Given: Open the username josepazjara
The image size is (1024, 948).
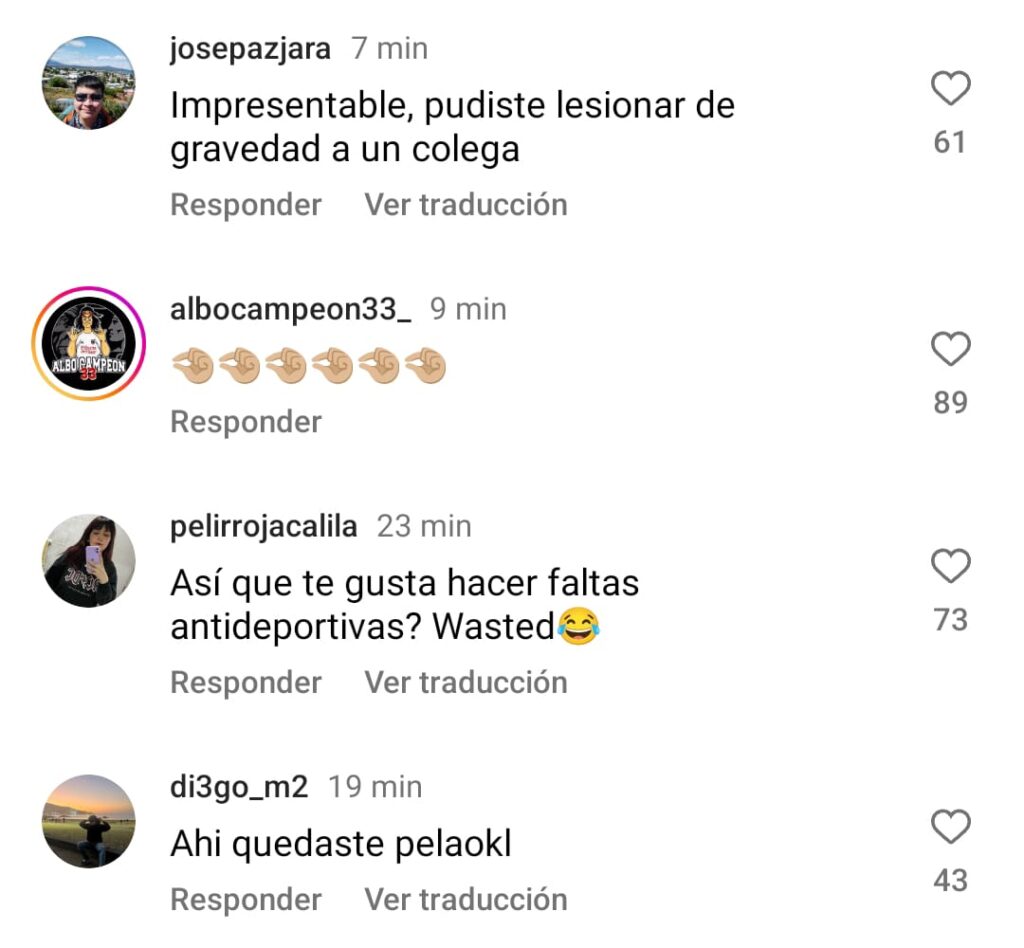Looking at the screenshot, I should [x=250, y=49].
